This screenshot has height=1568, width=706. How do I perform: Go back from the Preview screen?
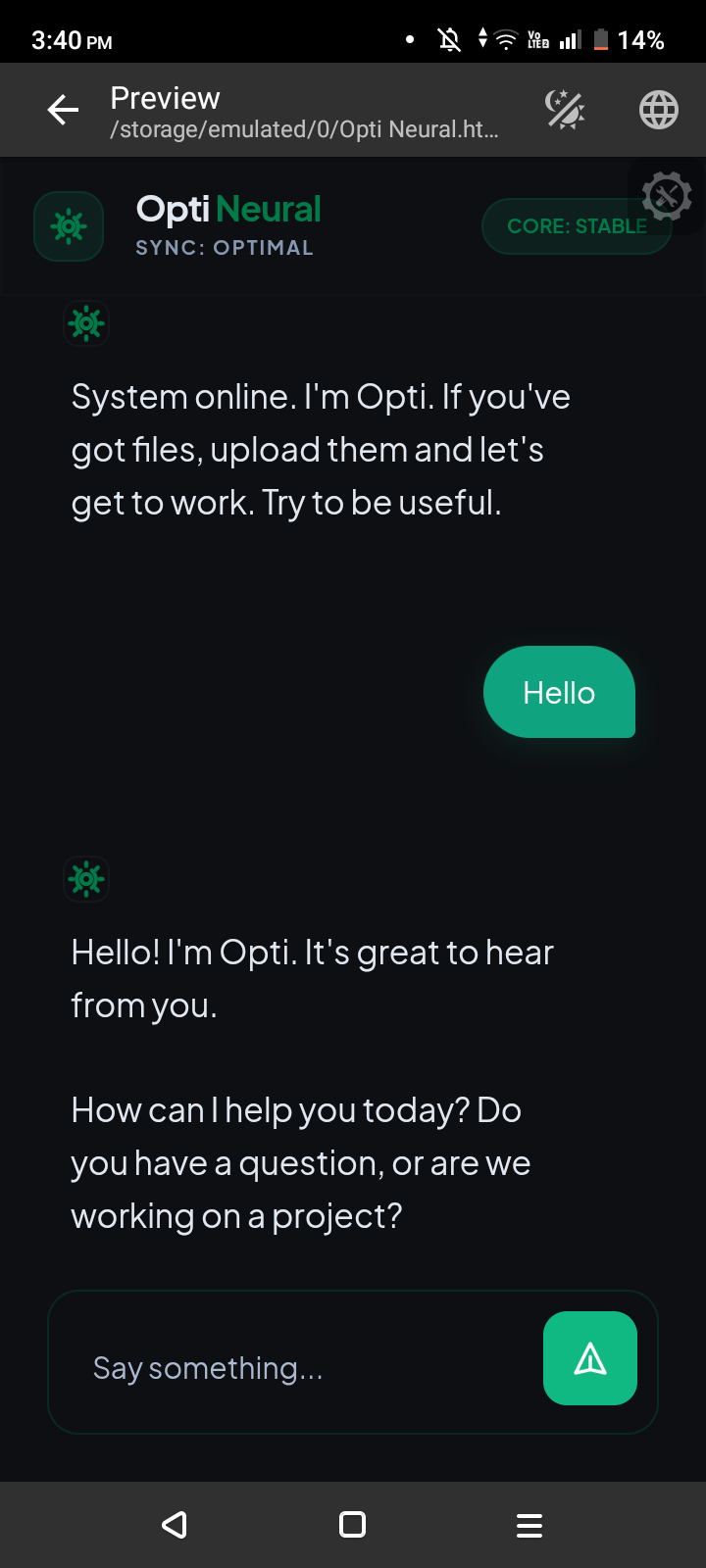(x=64, y=110)
